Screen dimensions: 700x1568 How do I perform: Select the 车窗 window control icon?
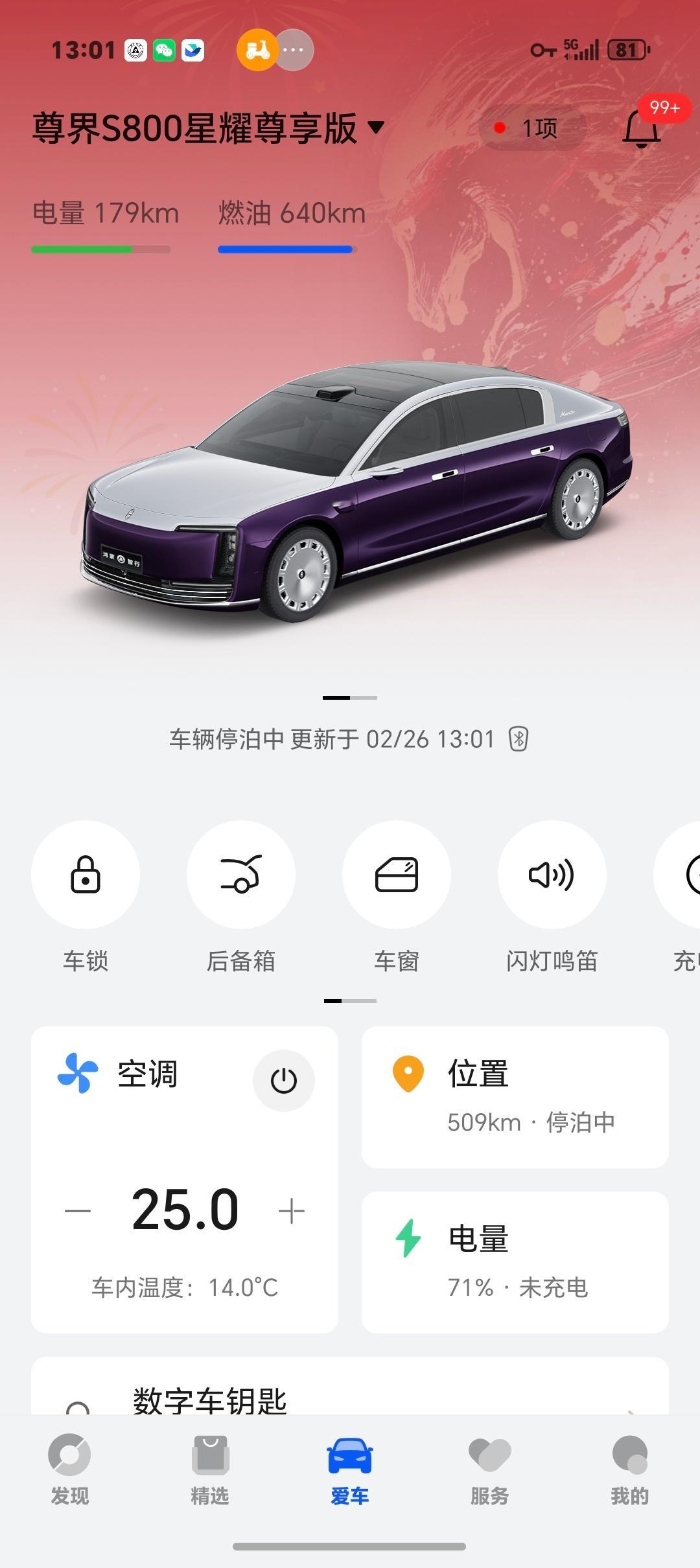(x=396, y=874)
